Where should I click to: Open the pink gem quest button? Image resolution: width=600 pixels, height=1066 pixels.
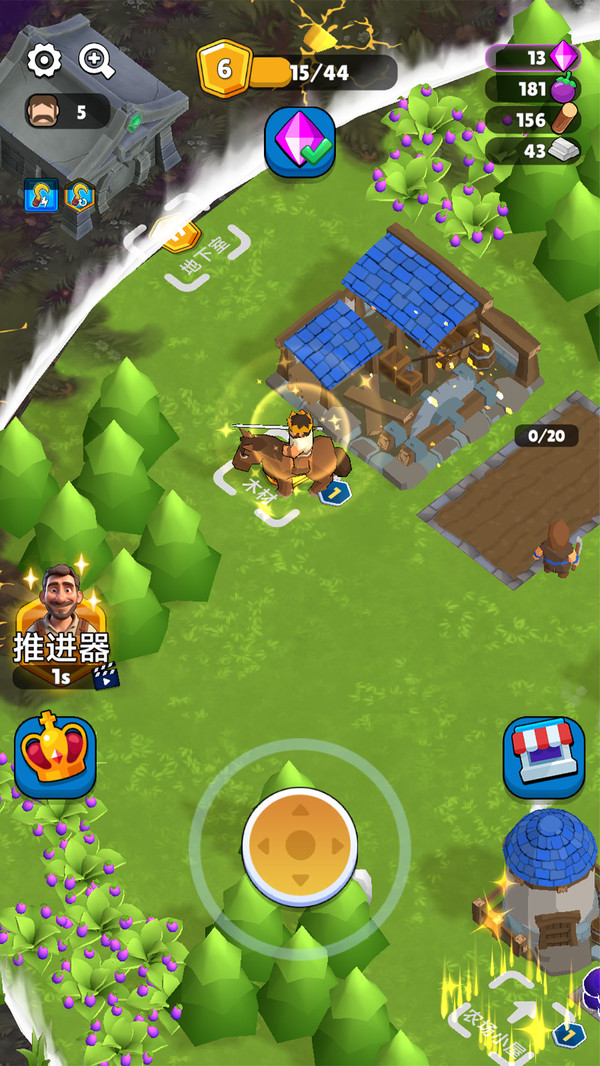coord(299,142)
